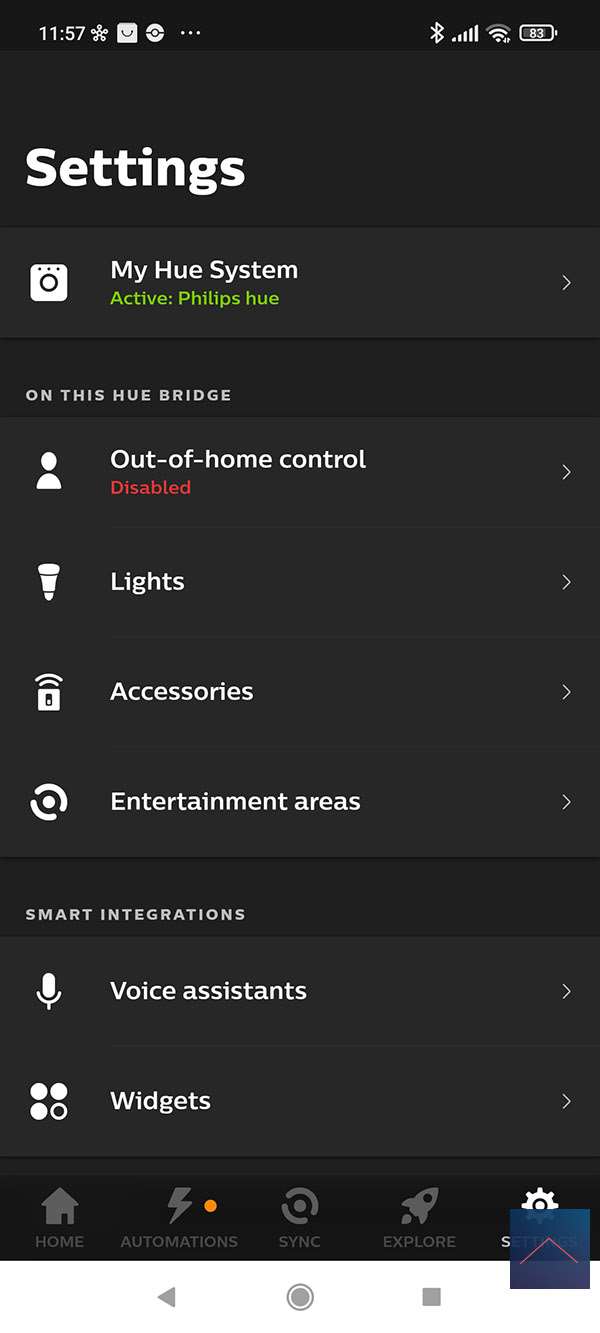Go to the Lights settings
The width and height of the screenshot is (600, 1333).
(x=300, y=582)
